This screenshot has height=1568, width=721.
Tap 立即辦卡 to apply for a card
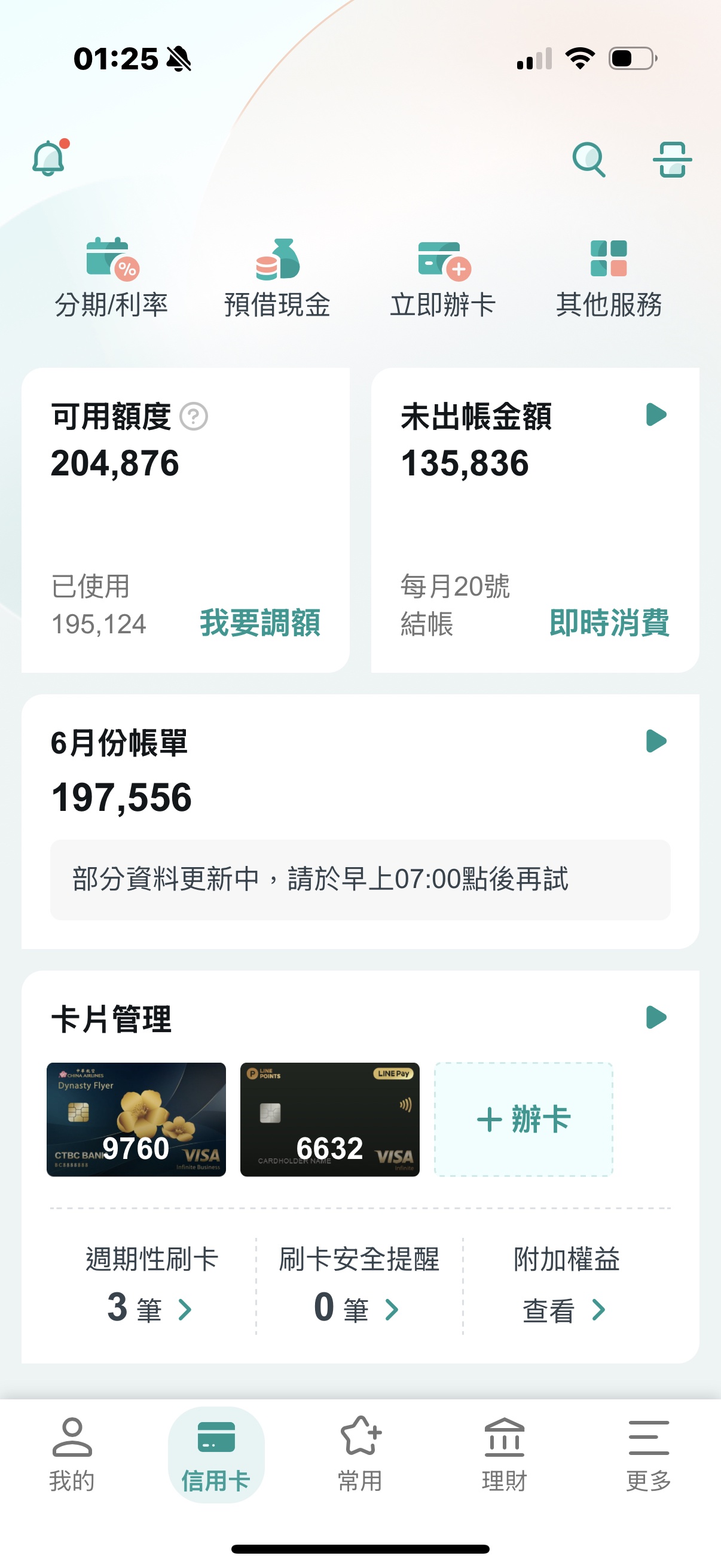(x=443, y=278)
